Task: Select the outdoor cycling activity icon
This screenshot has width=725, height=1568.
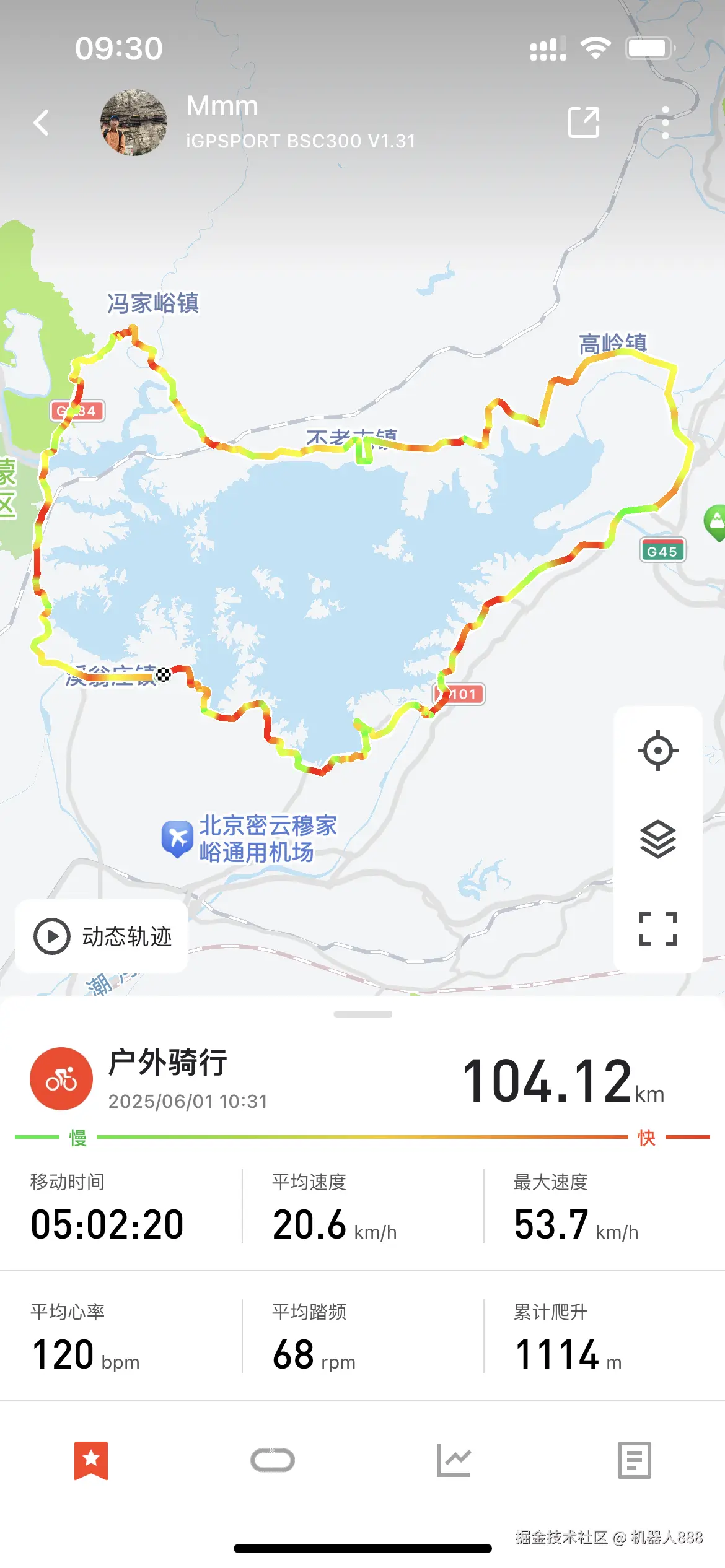Action: [60, 1078]
